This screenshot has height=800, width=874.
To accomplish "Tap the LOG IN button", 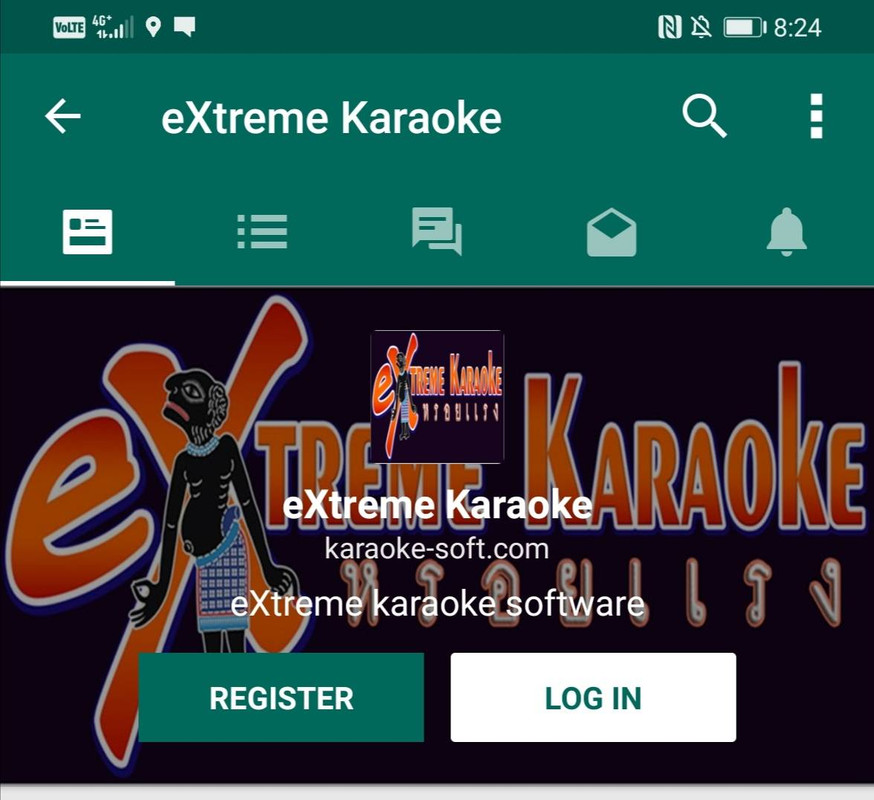I will [x=593, y=698].
